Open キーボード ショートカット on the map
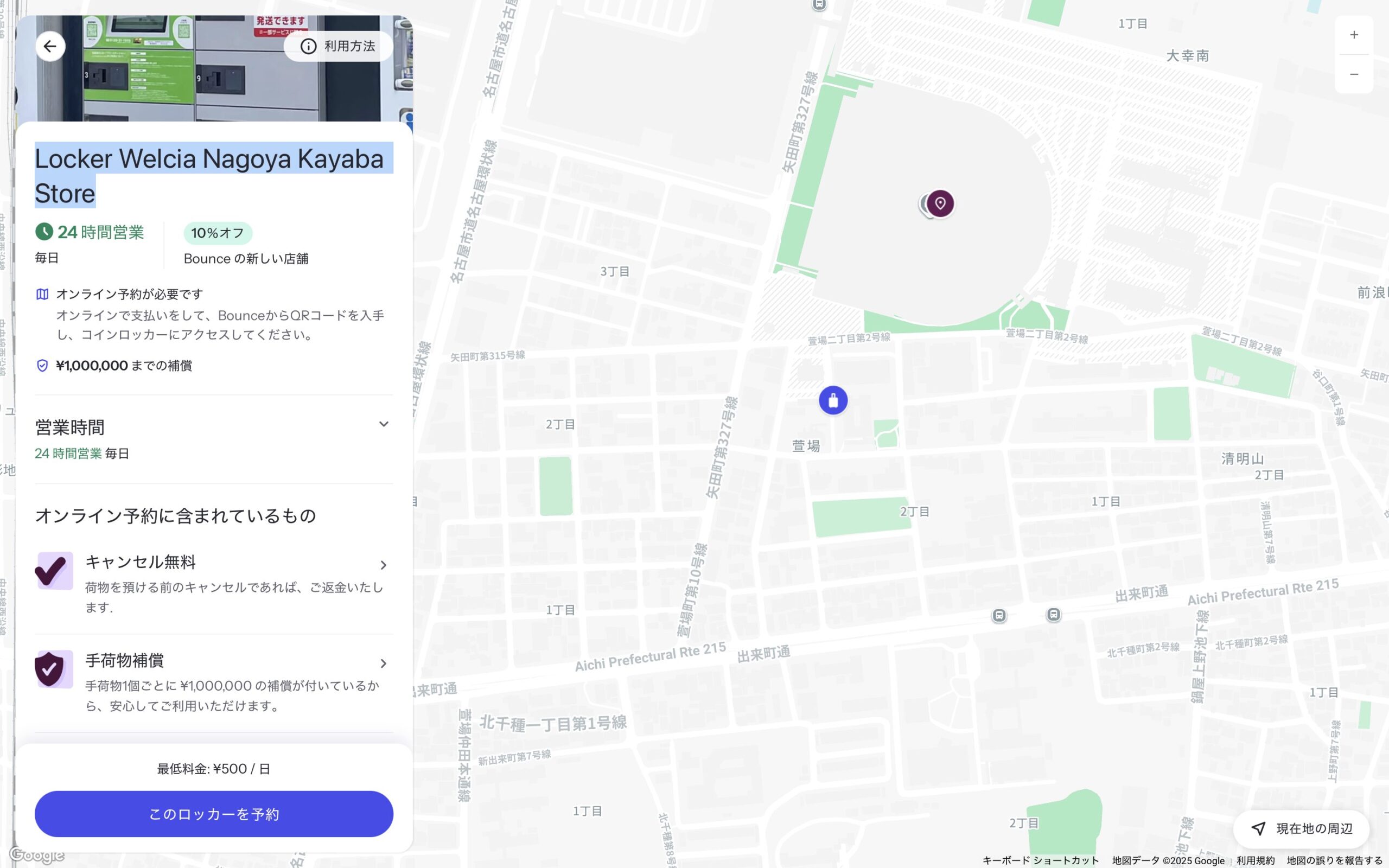 point(1040,860)
